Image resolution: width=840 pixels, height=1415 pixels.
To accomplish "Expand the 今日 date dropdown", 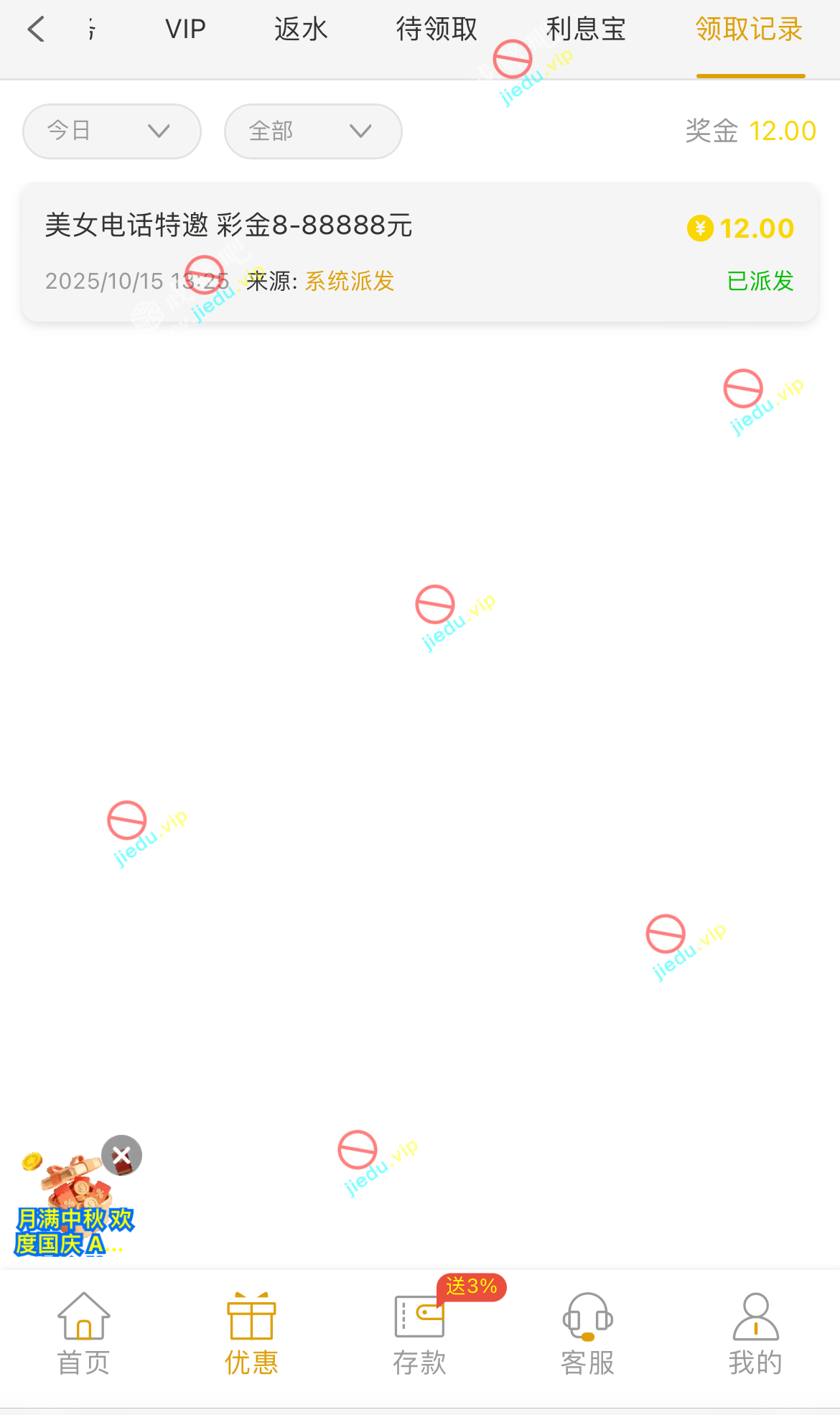I will (112, 131).
